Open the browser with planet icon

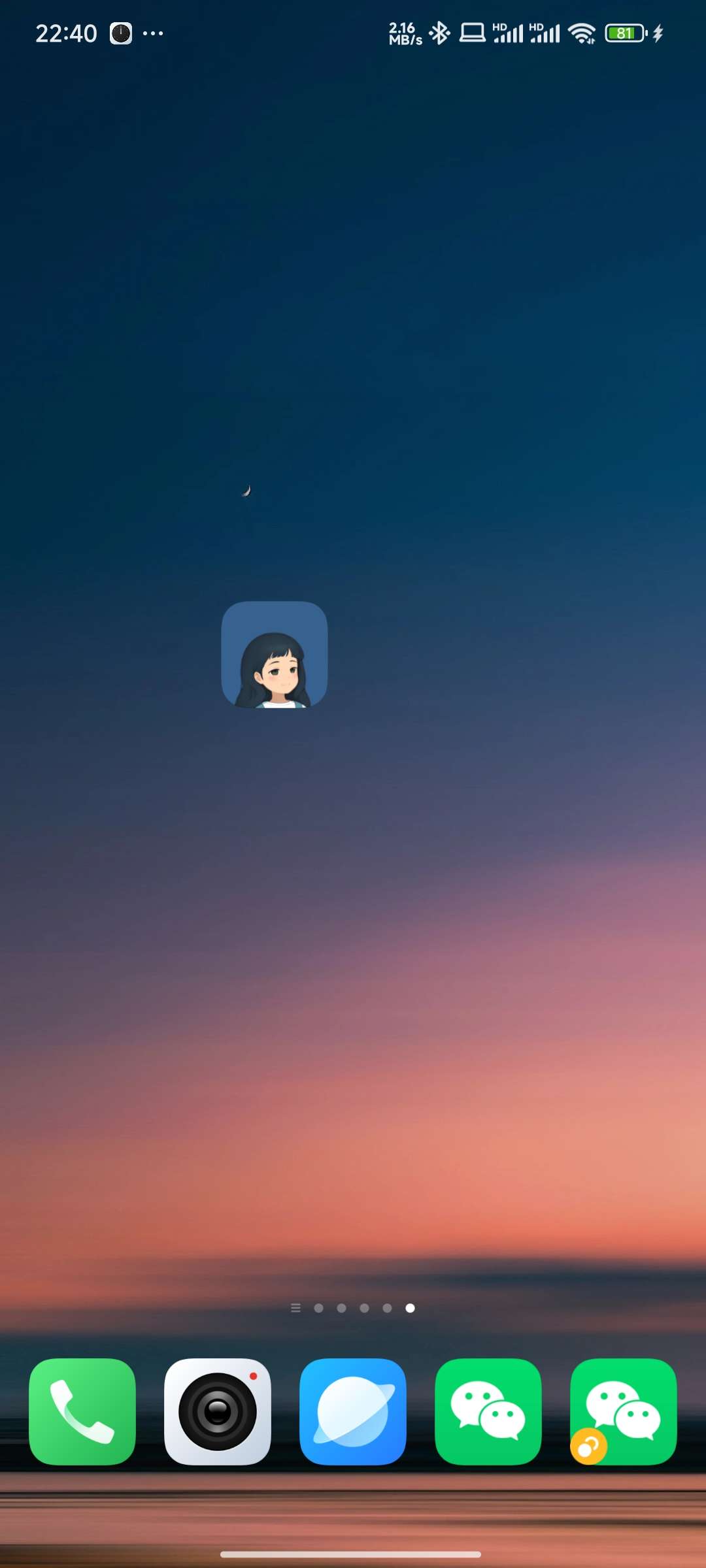(x=353, y=1411)
